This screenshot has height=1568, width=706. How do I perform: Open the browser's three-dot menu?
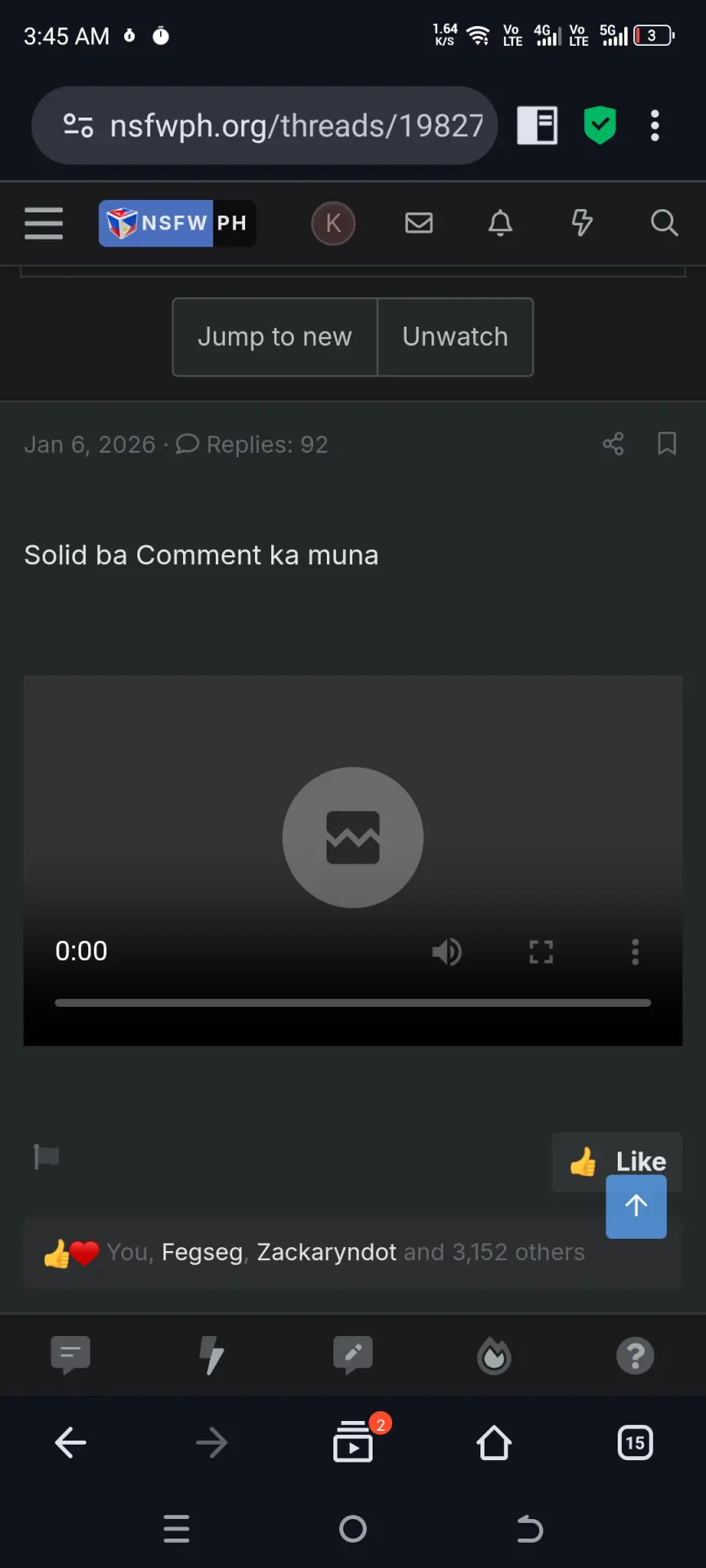point(655,126)
